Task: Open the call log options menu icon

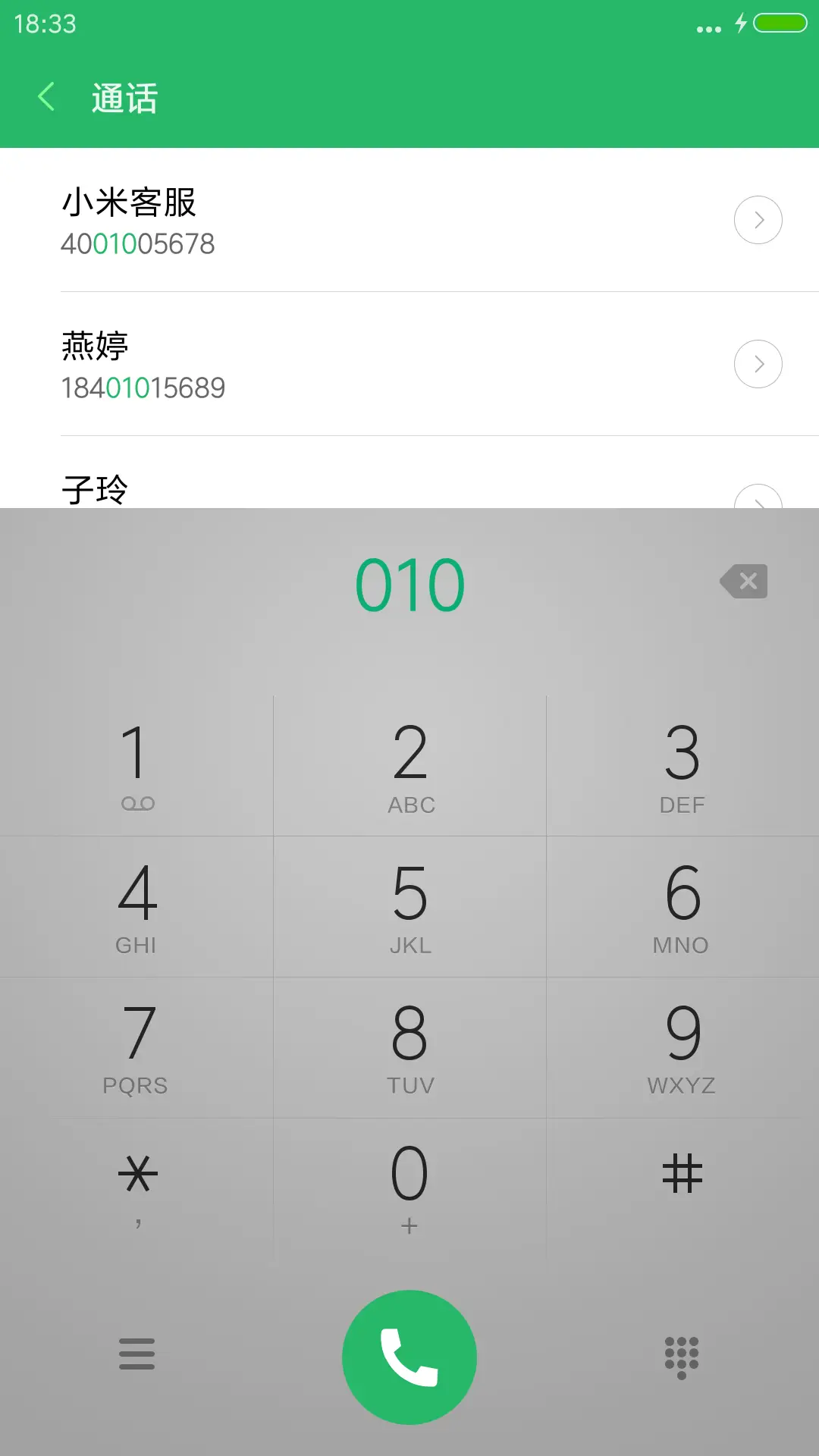Action: 136,1354
